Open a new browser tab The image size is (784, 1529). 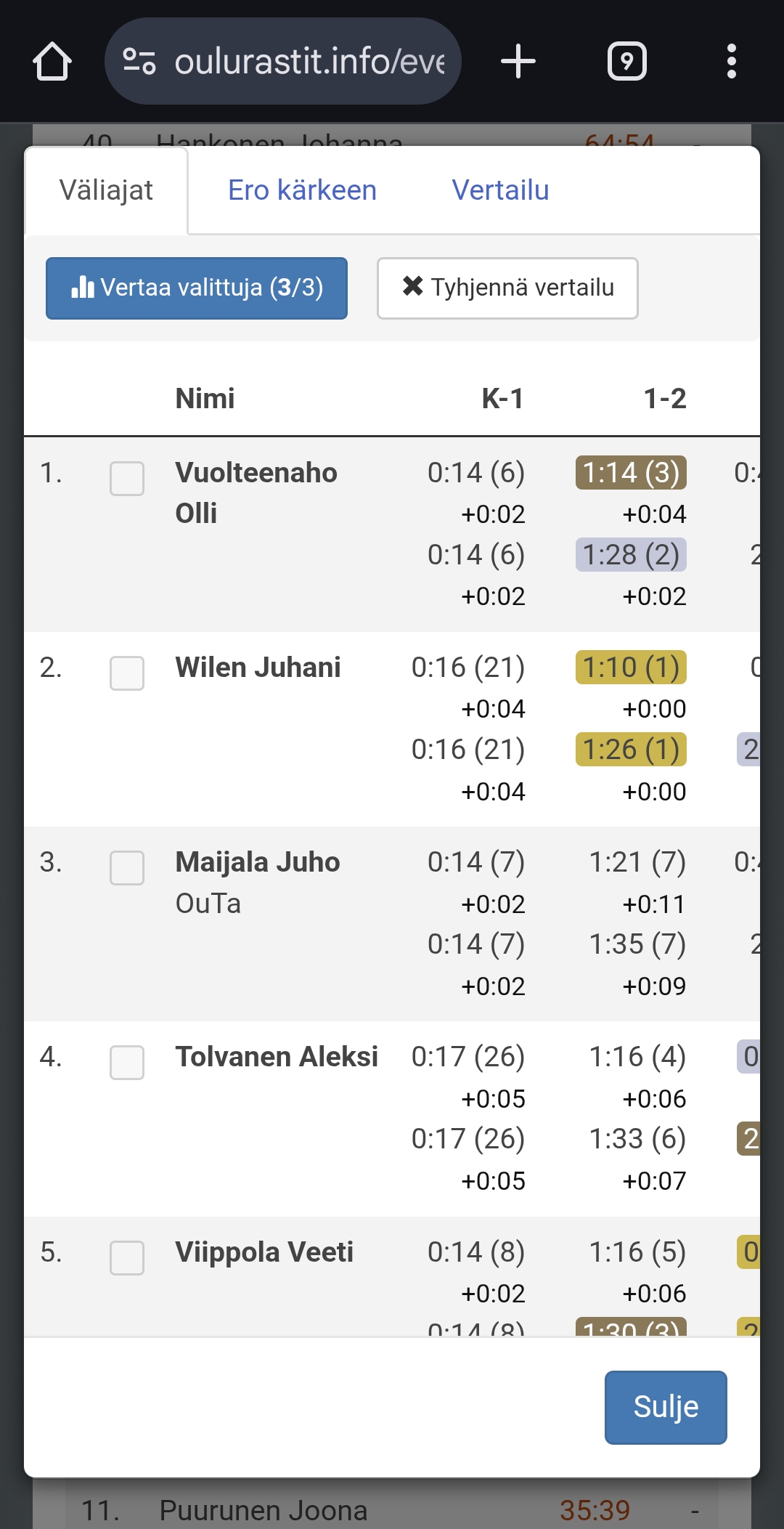click(x=518, y=62)
